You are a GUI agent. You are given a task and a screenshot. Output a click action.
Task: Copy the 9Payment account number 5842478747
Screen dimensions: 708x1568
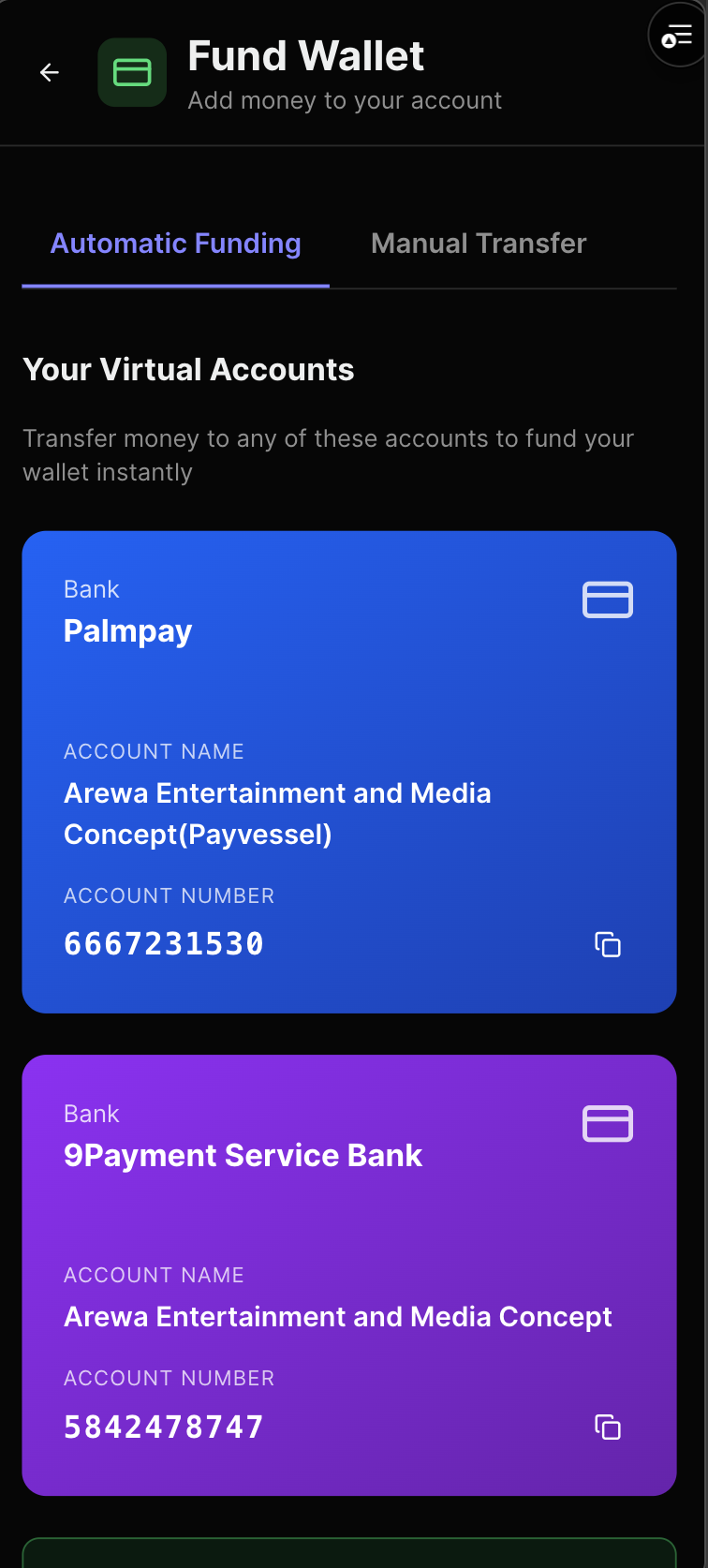click(x=607, y=1427)
